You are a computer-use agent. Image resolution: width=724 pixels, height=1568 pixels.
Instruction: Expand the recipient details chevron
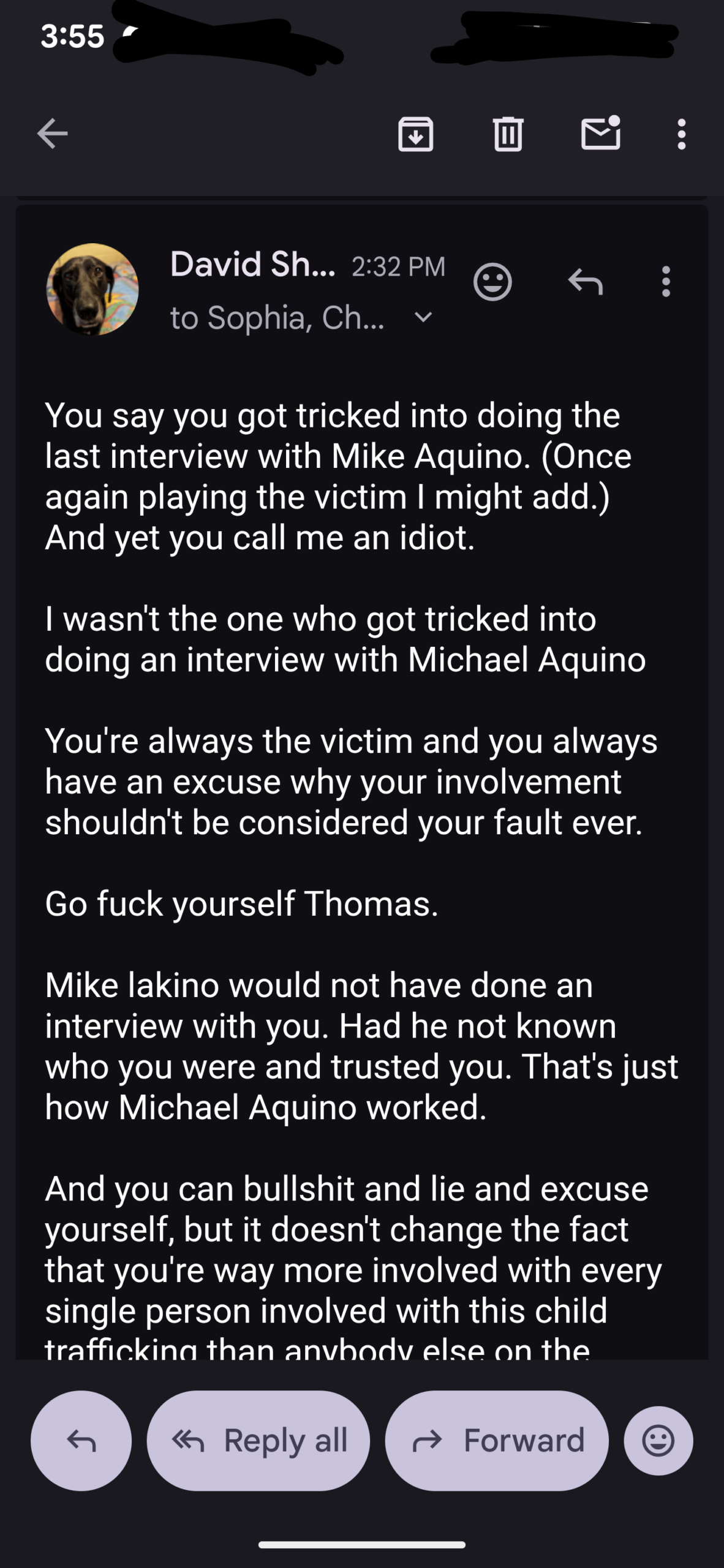pos(423,317)
